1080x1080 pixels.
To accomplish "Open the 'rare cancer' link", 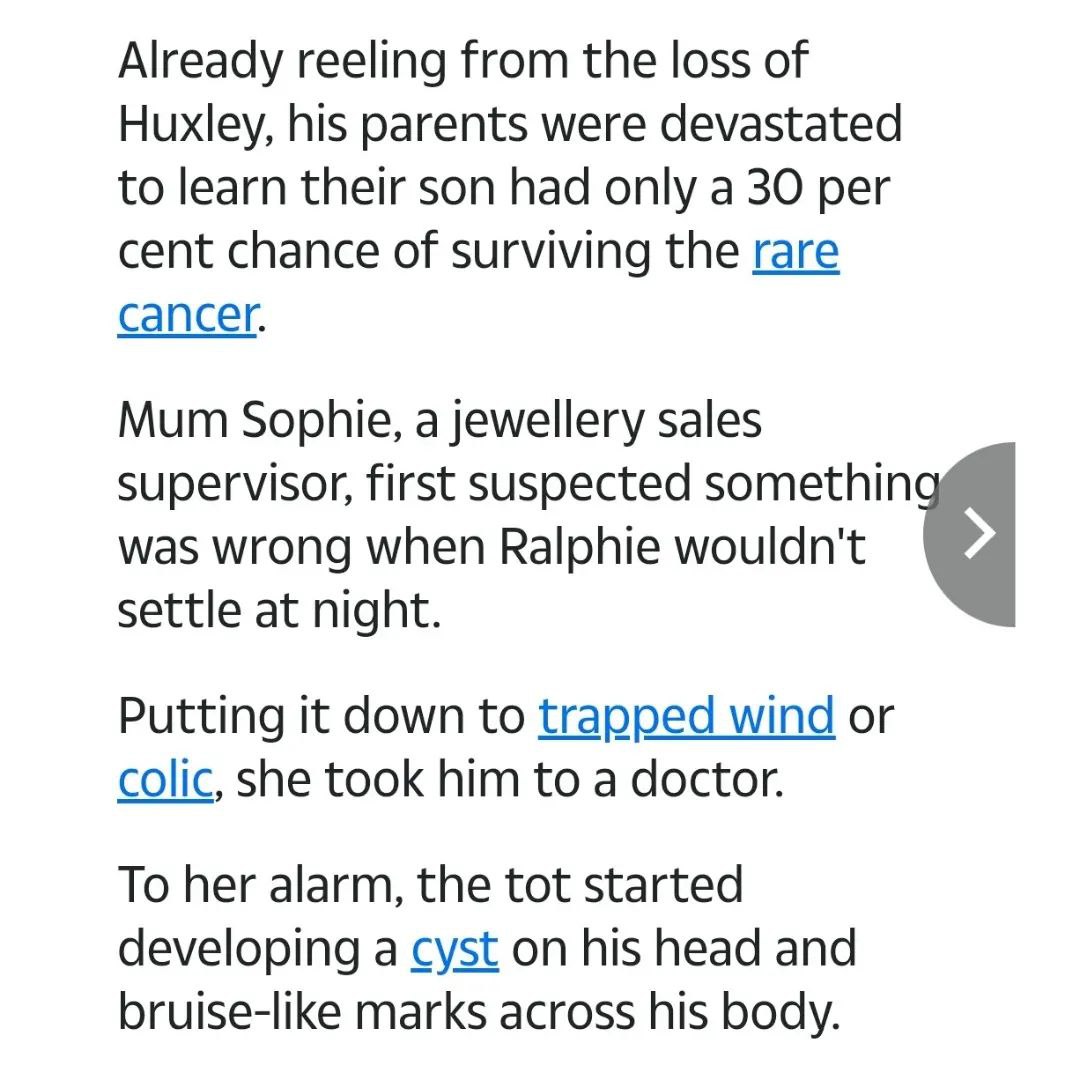I will point(795,254).
